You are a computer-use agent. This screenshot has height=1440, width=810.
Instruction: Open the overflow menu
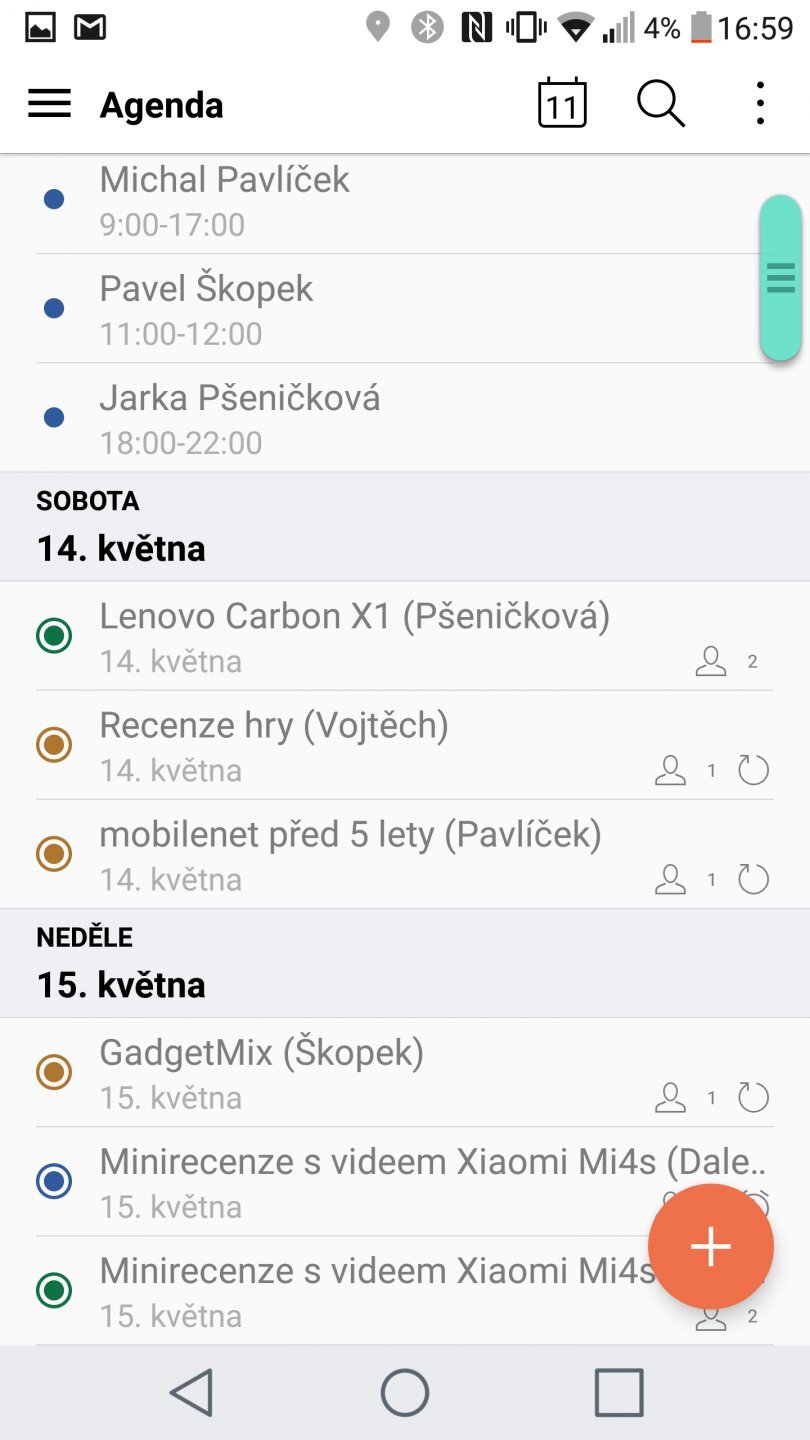(760, 104)
